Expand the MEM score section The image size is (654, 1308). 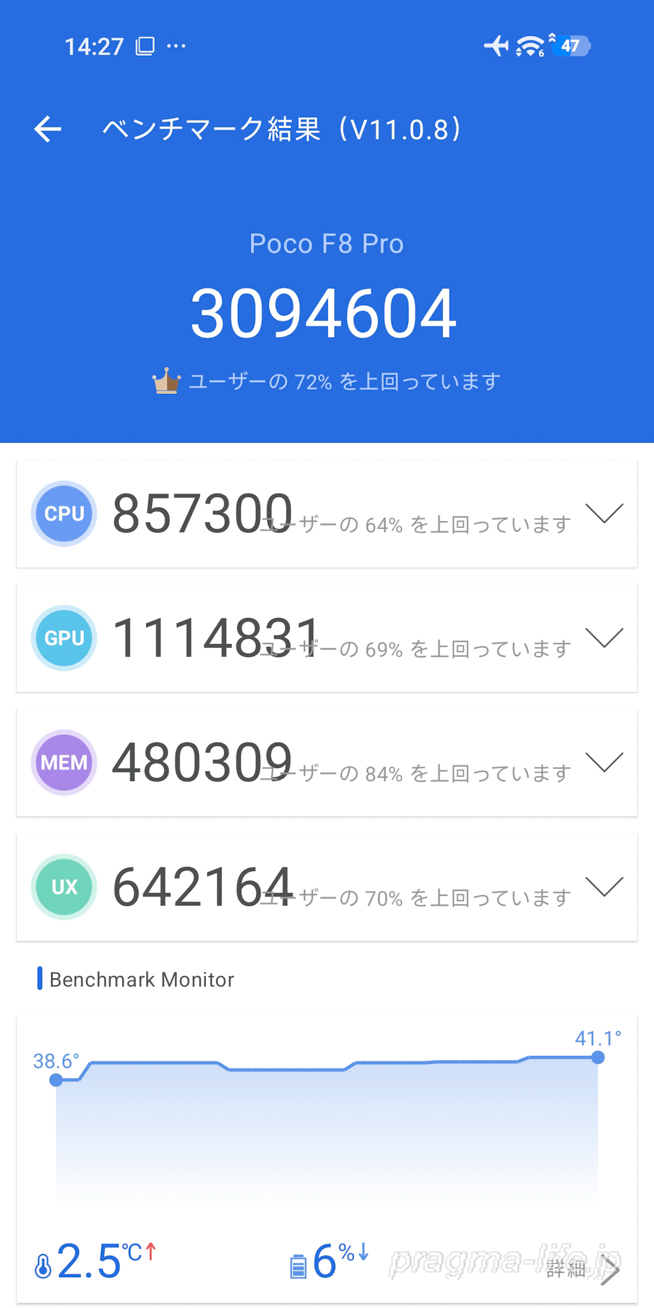coord(604,763)
